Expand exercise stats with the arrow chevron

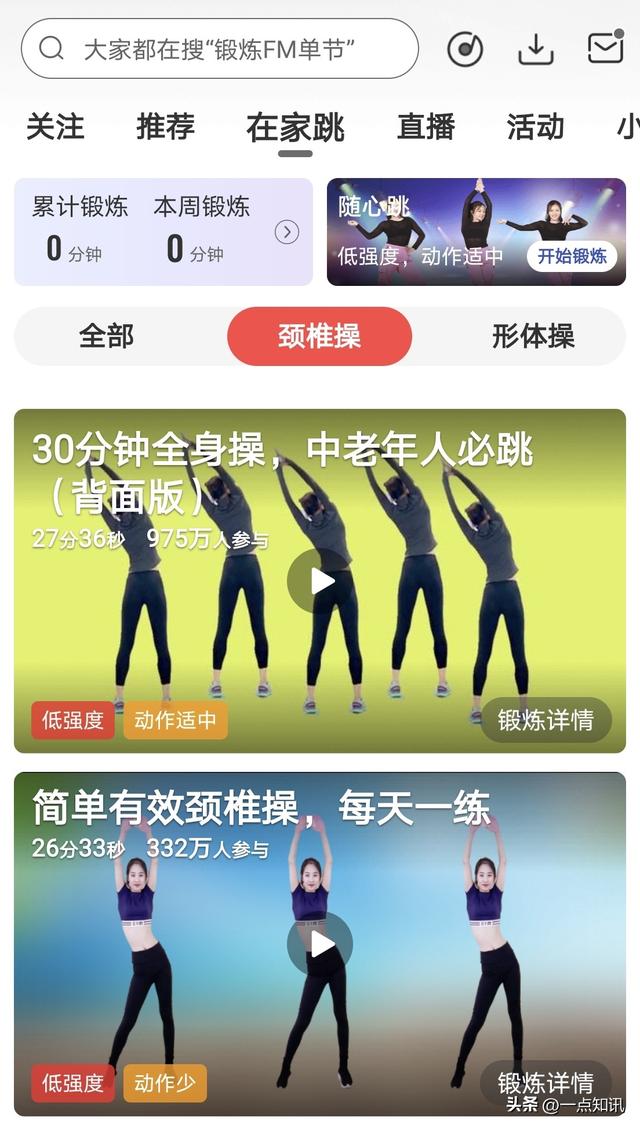point(287,233)
